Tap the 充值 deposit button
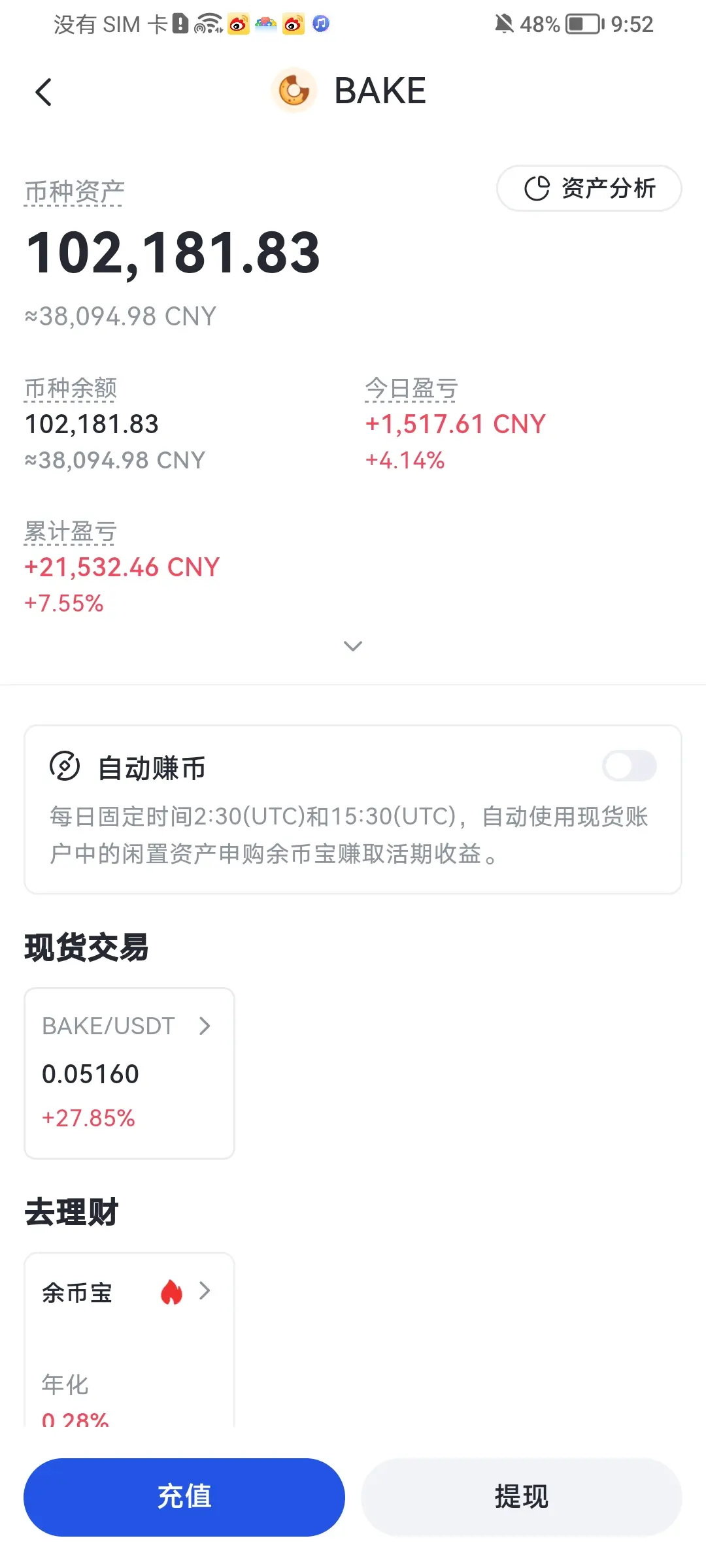The height and width of the screenshot is (1568, 706). coord(184,1497)
